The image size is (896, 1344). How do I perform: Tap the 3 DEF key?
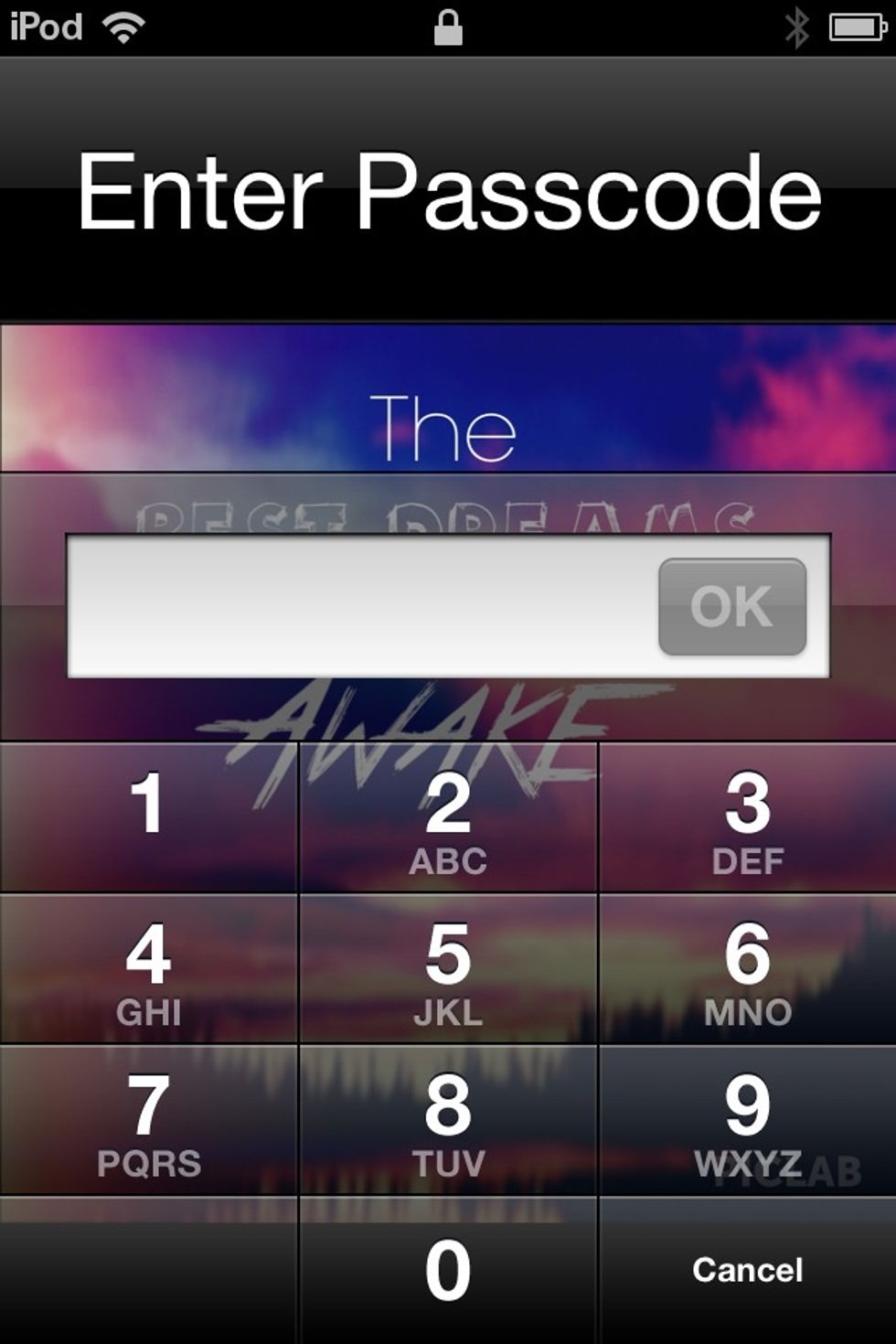[746, 816]
